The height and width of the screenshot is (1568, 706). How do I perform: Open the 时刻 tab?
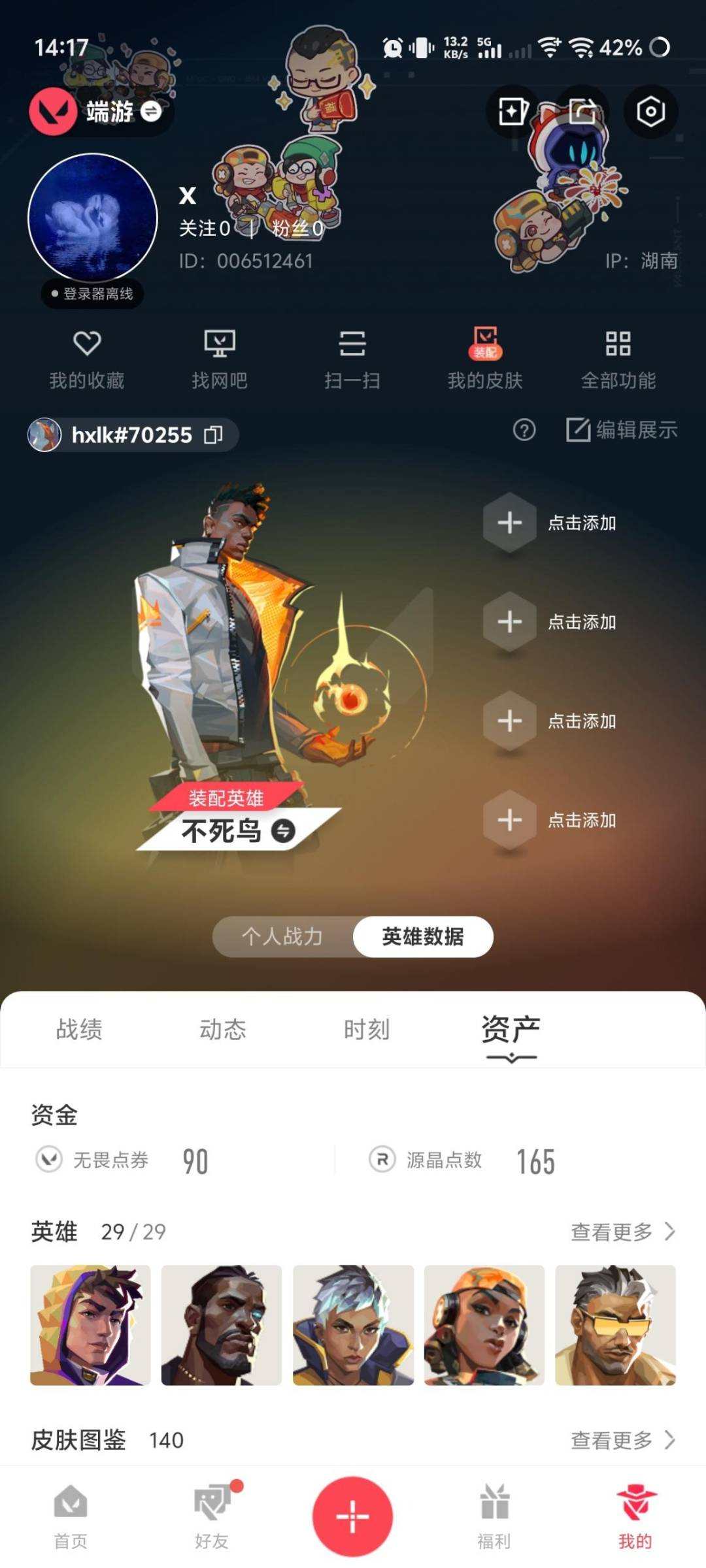365,1028
